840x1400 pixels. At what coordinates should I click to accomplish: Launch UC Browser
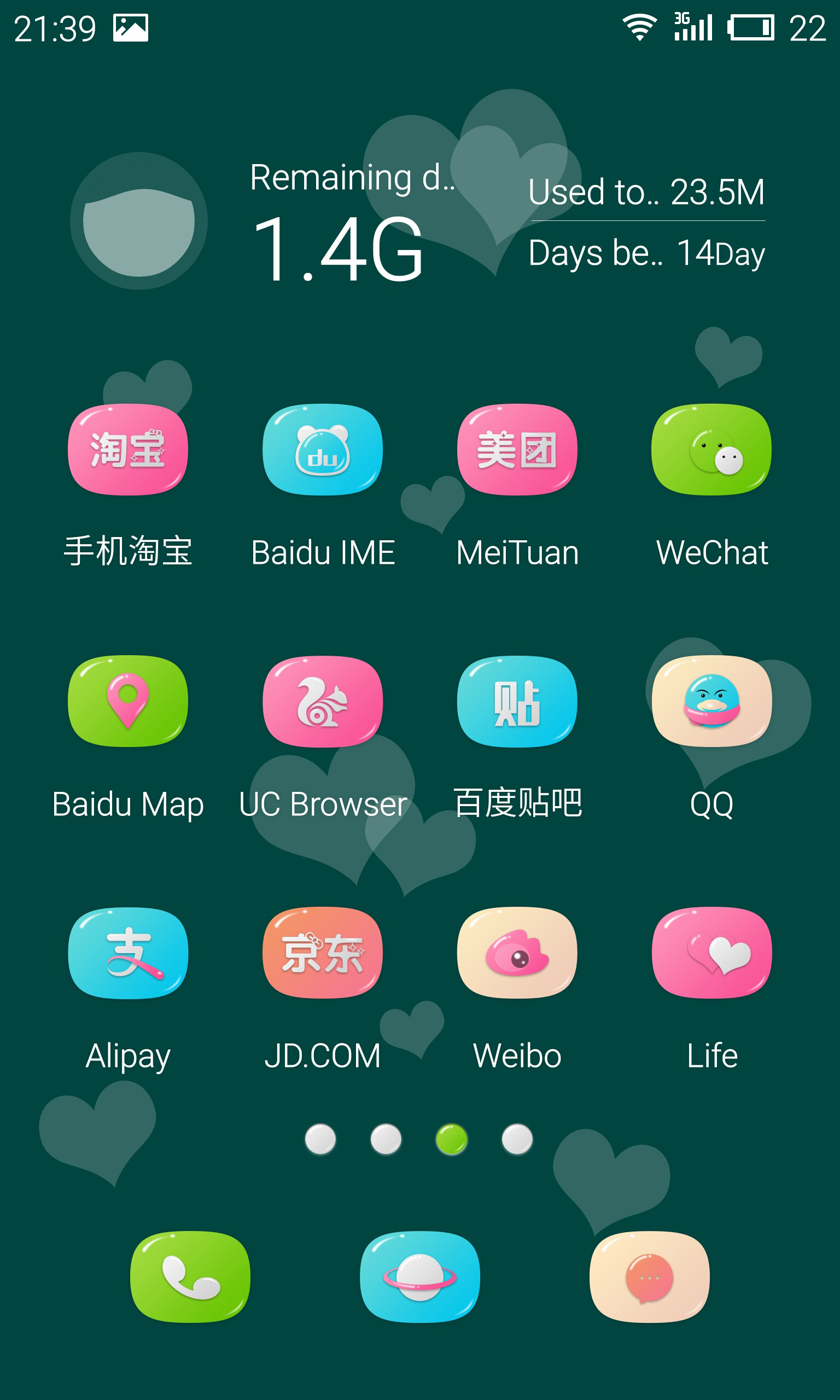click(323, 702)
